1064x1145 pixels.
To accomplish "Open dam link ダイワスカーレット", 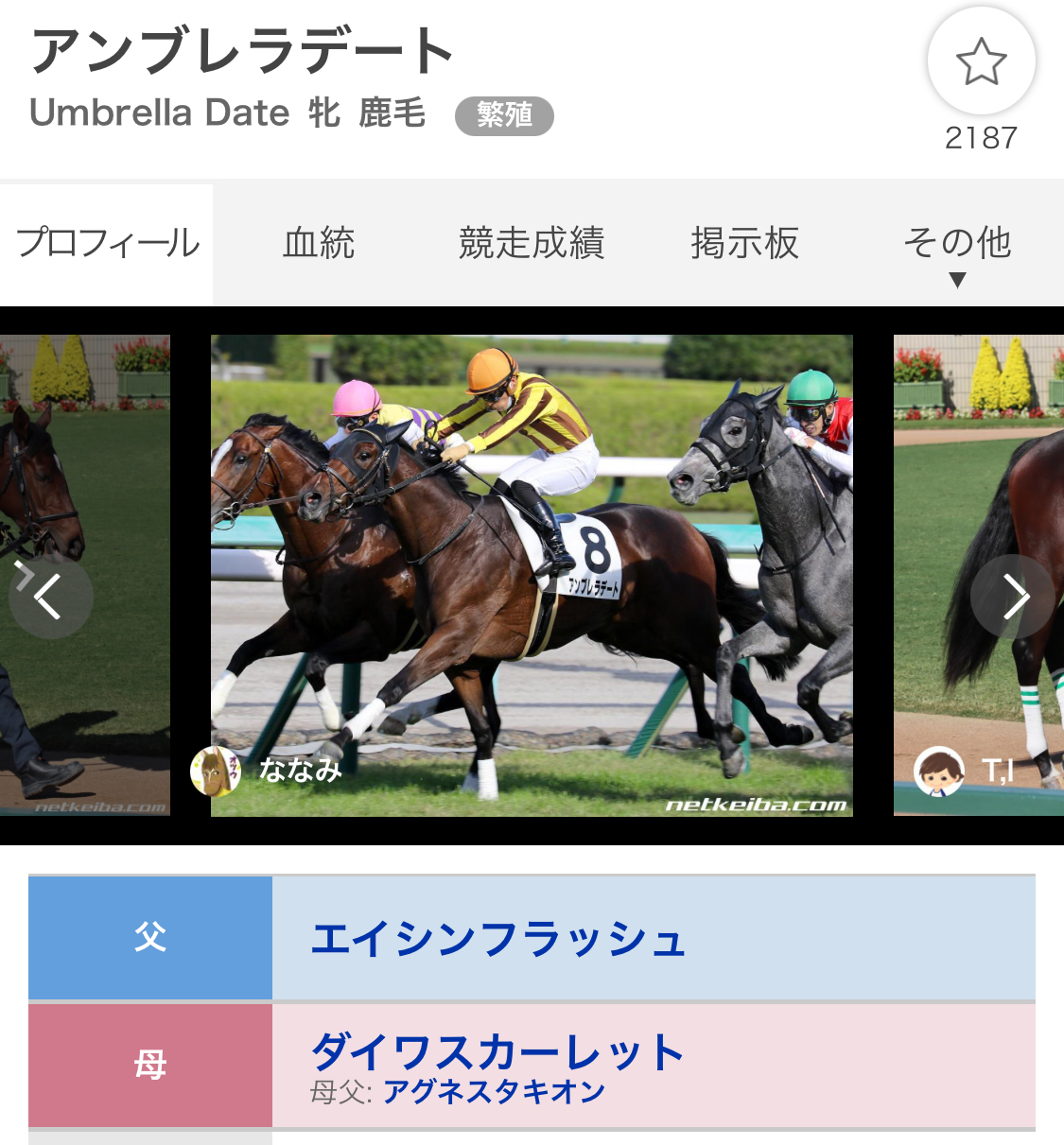I will [497, 1051].
